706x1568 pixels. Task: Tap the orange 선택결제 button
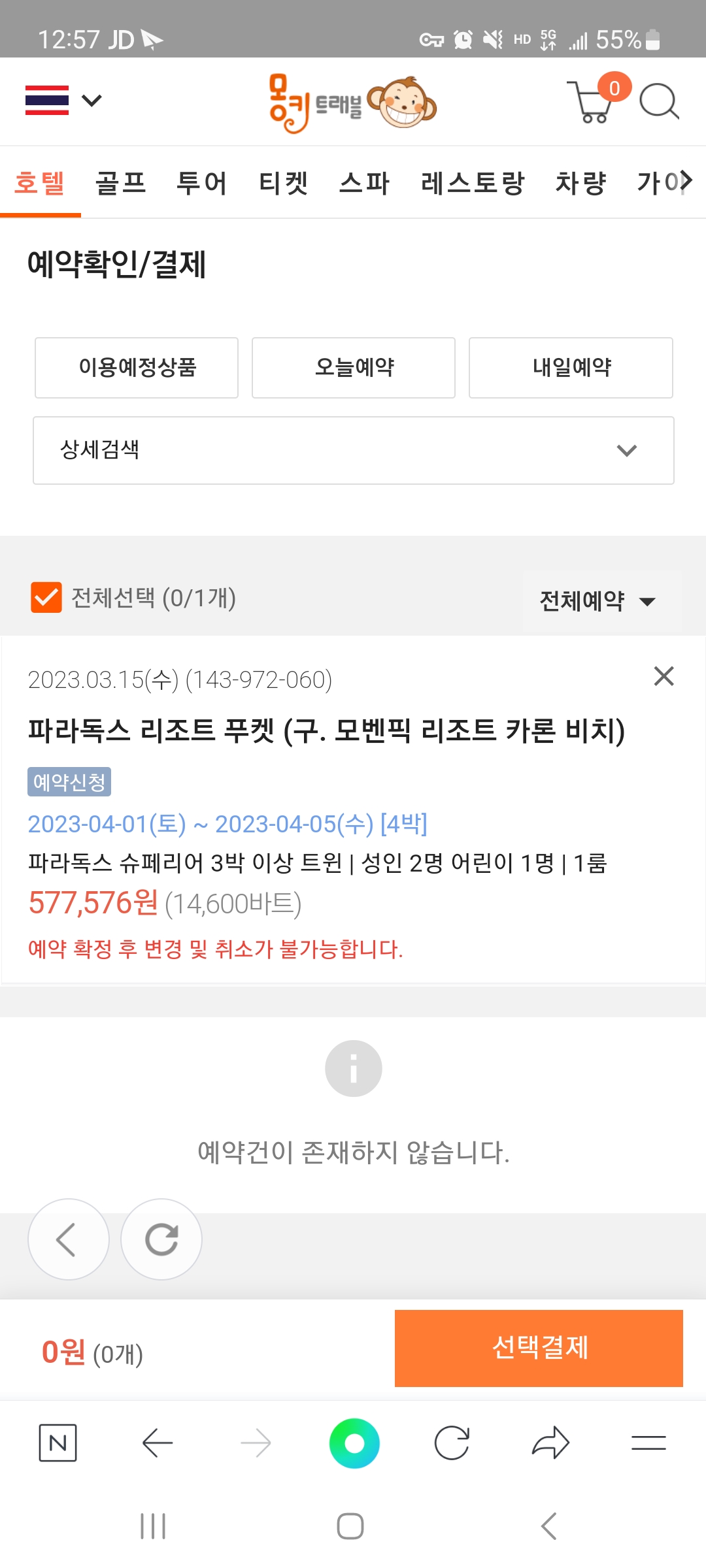539,1348
